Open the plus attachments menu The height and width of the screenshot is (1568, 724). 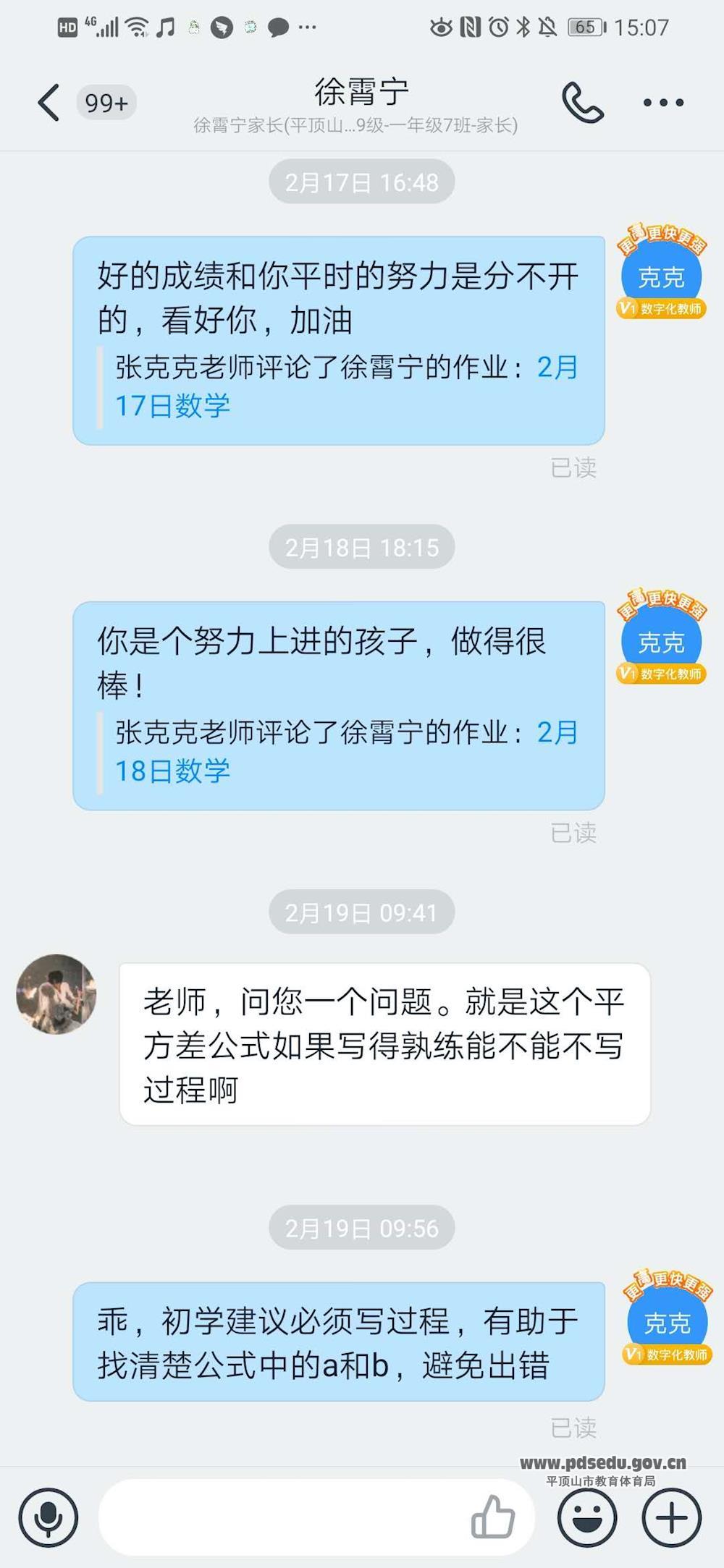point(672,1517)
